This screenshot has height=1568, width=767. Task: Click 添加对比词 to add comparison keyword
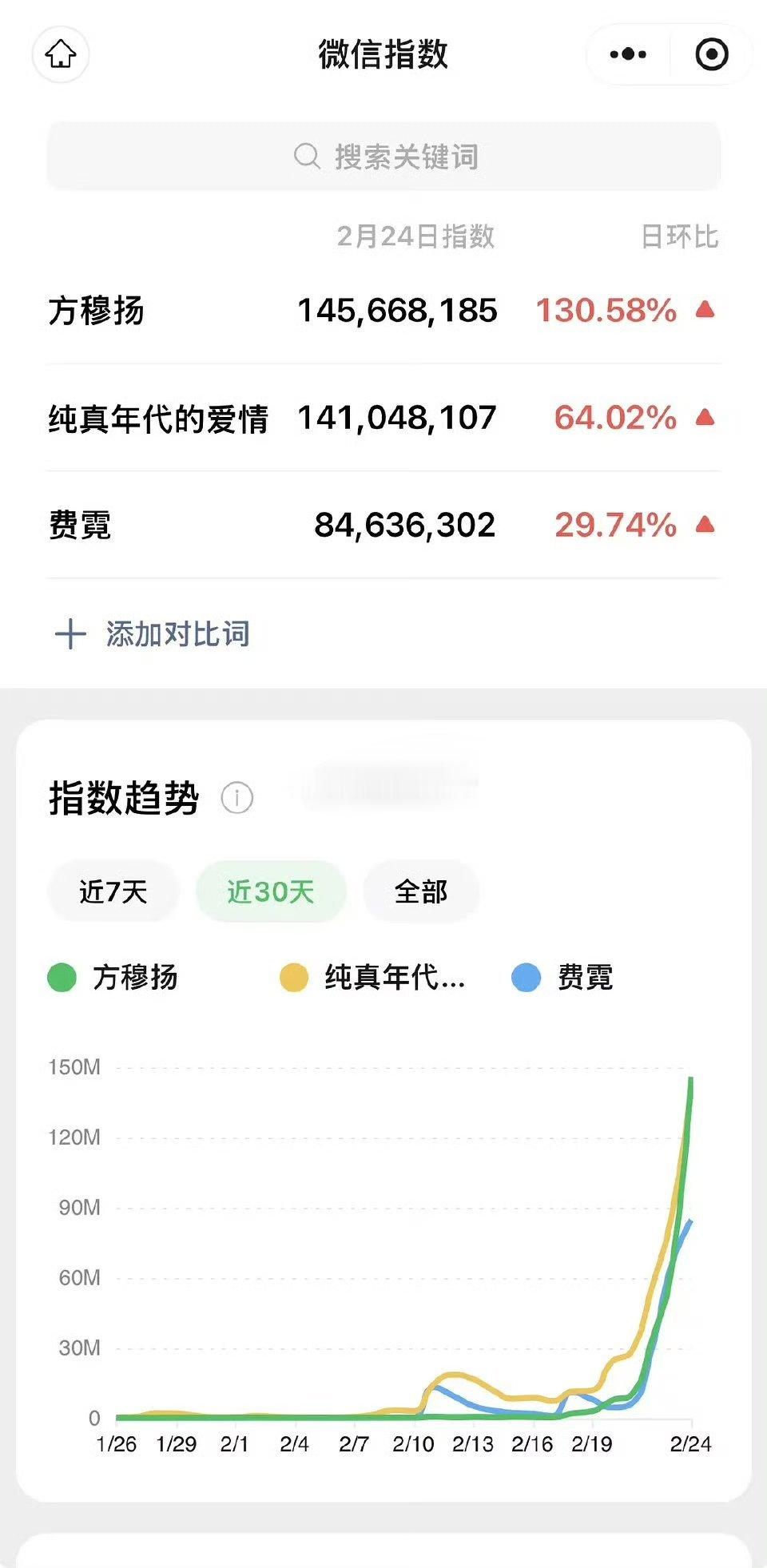coord(177,633)
